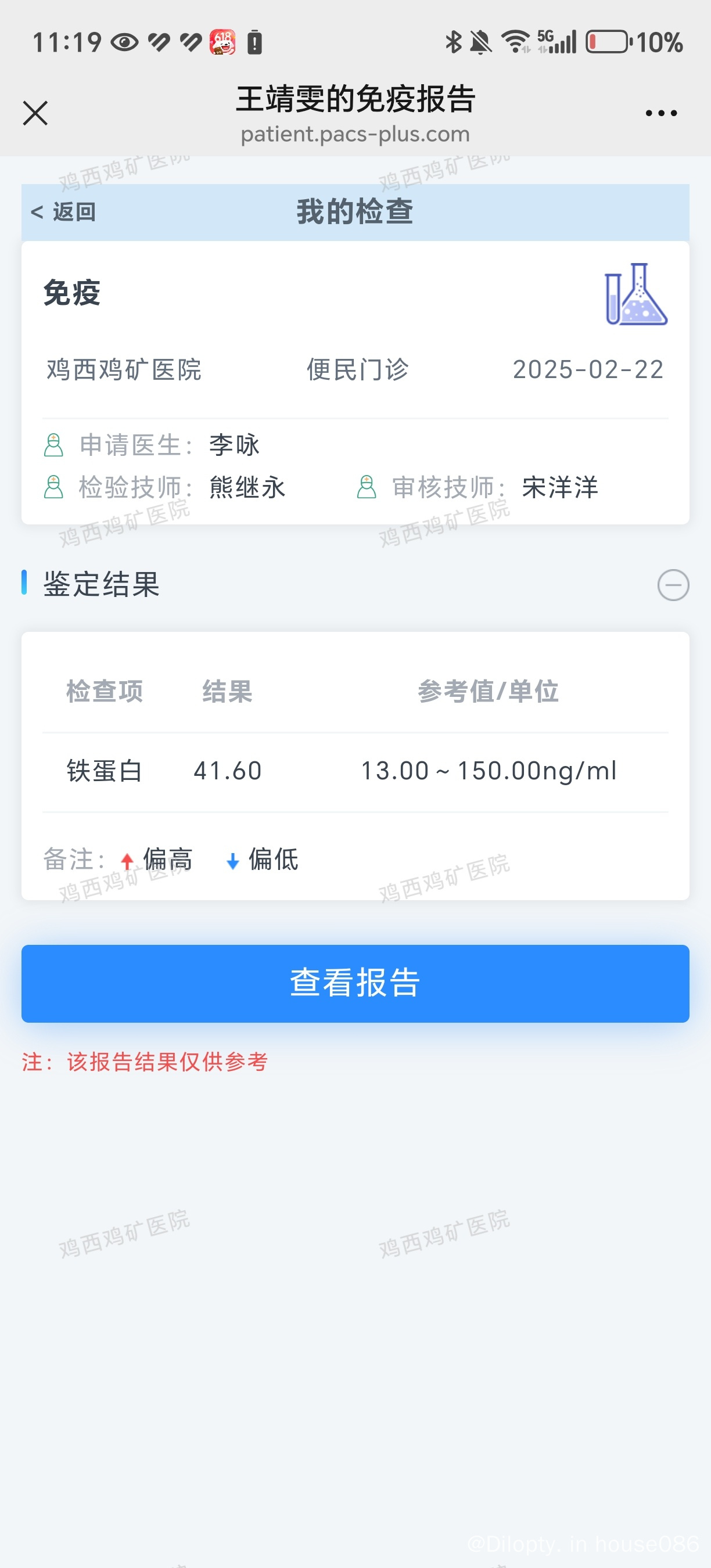711x1568 pixels.
Task: Go back via 返回
Action: pyautogui.click(x=63, y=212)
